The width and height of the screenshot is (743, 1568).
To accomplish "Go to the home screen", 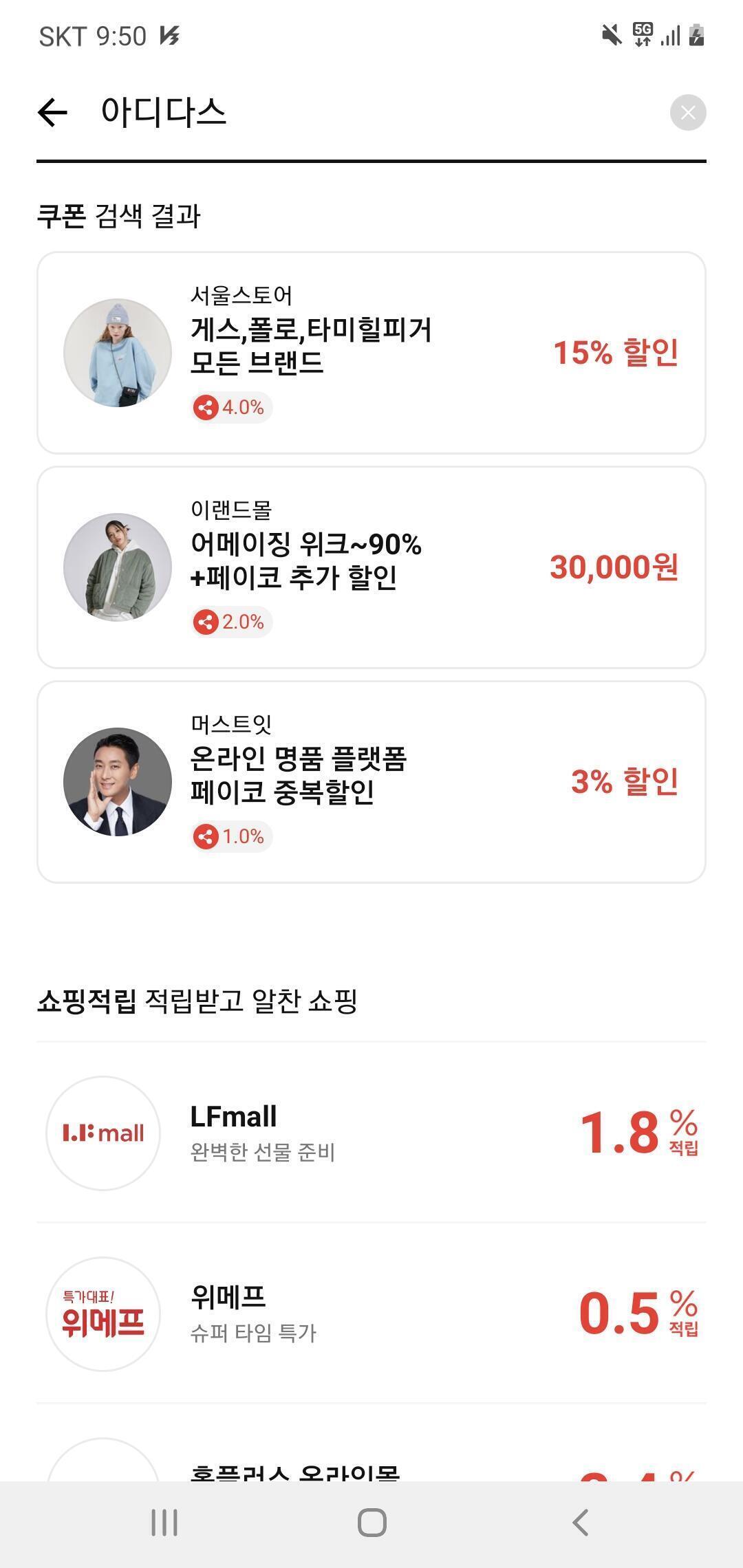I will (371, 1523).
